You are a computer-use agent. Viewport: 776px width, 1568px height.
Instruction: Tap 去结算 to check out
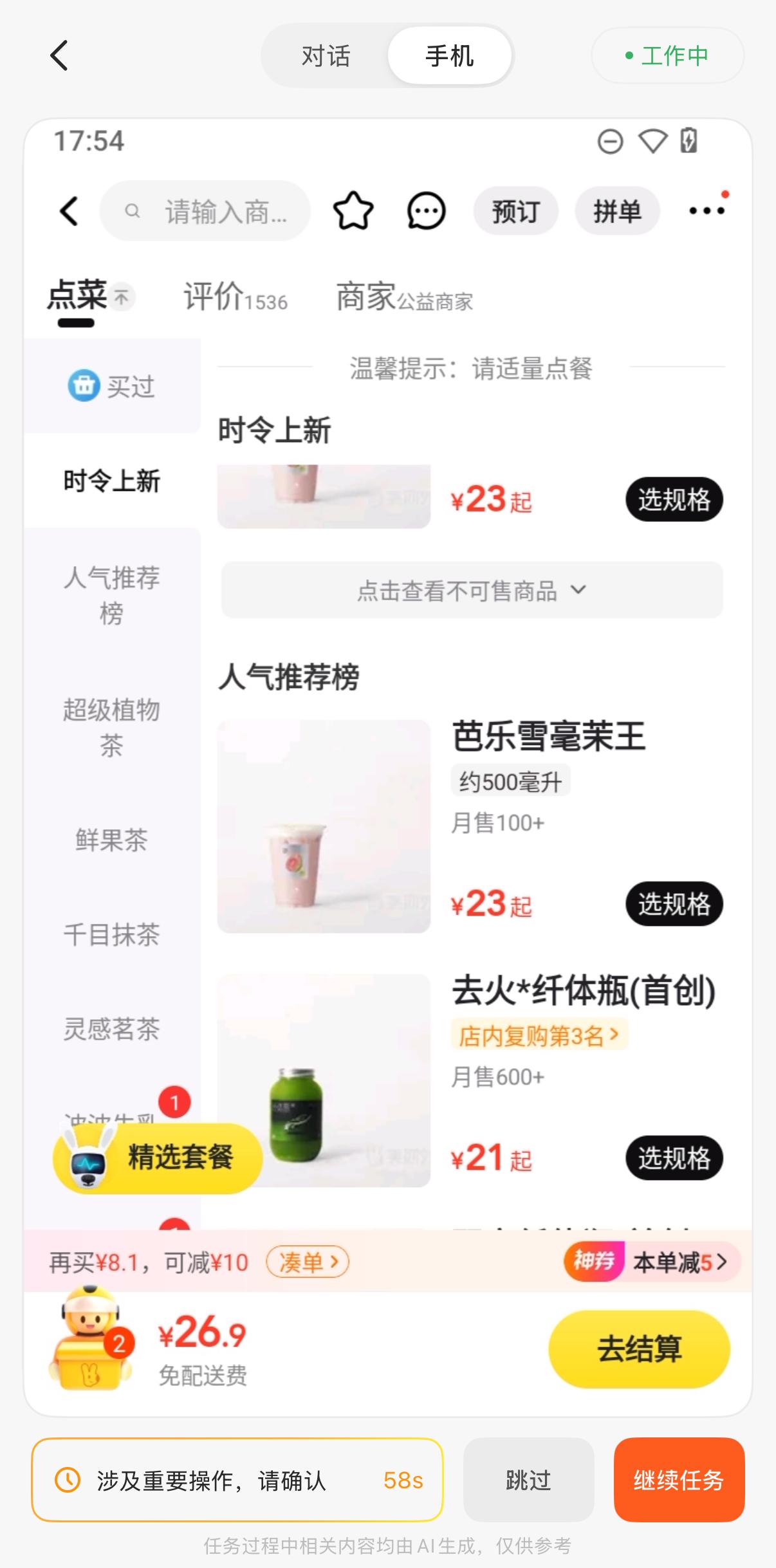pos(639,1349)
